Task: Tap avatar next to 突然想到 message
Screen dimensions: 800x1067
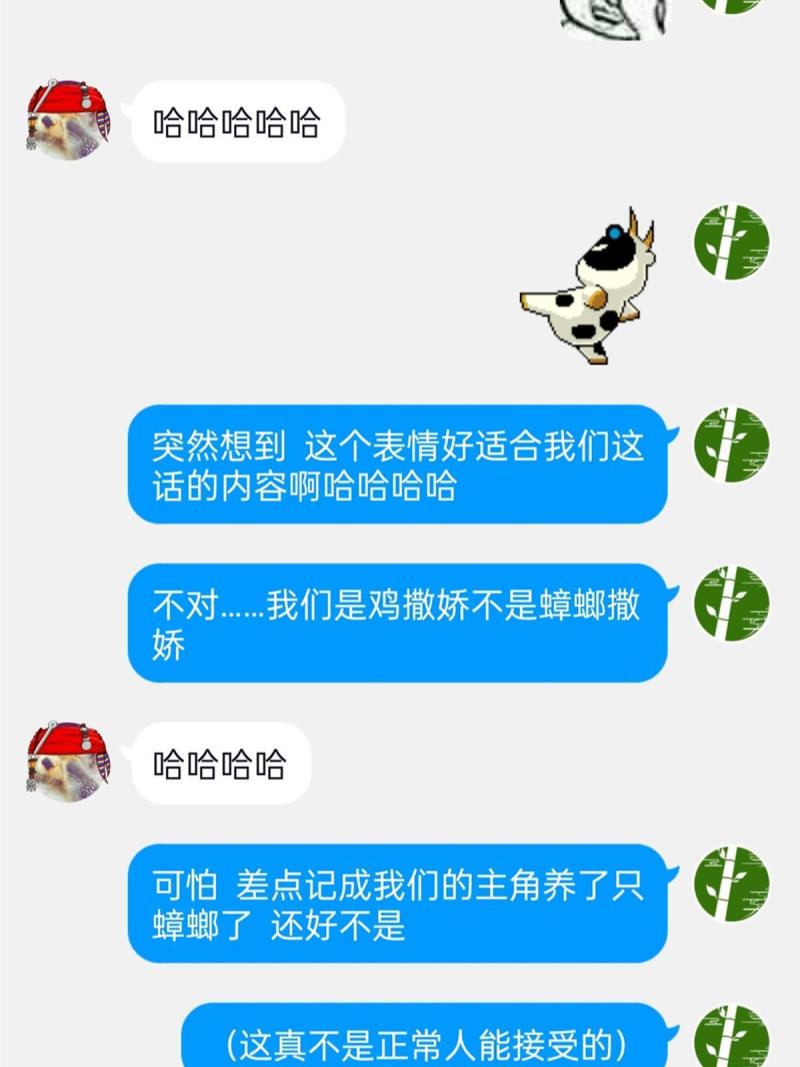Action: click(731, 445)
